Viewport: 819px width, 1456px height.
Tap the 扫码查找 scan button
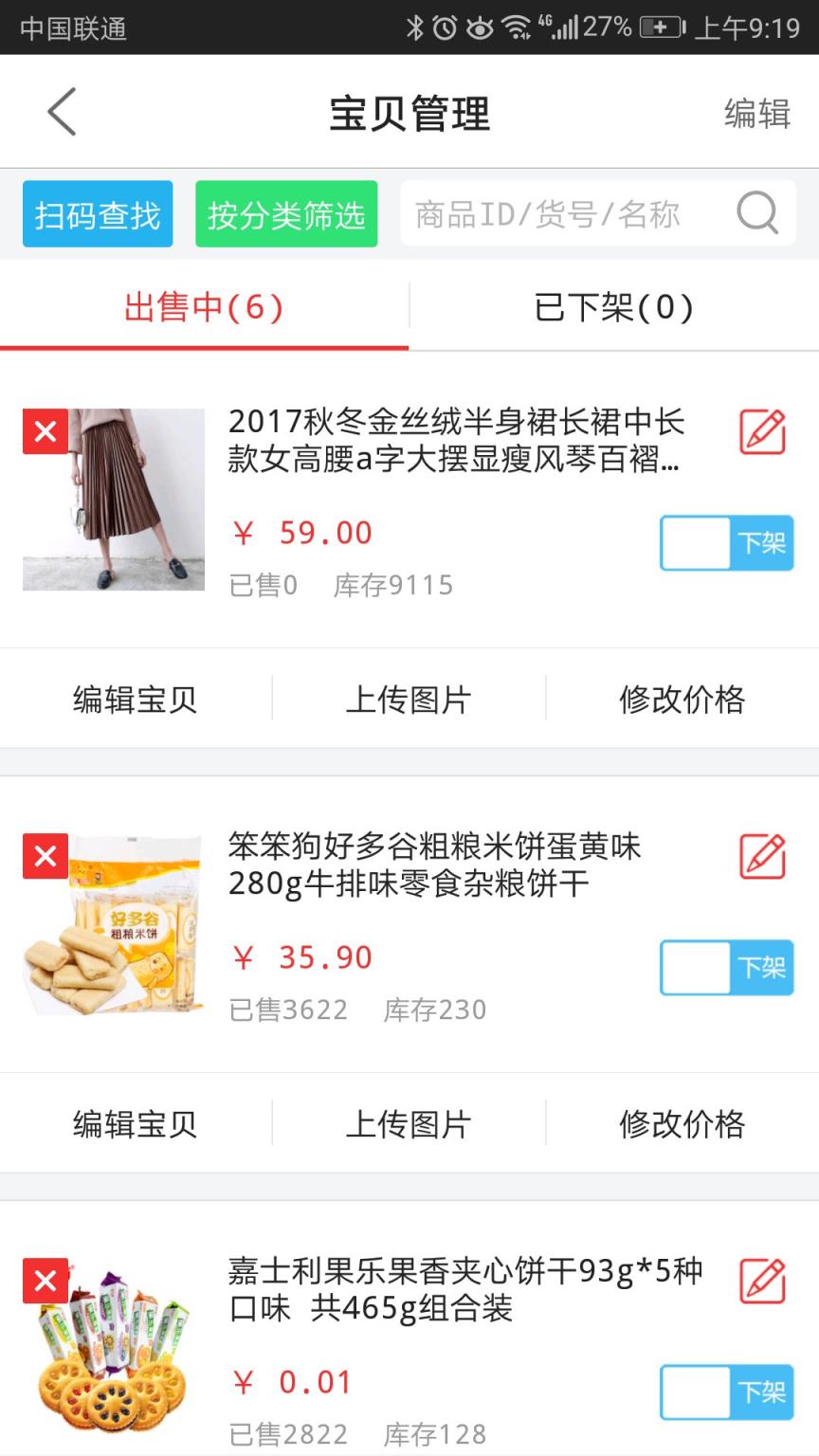(97, 212)
